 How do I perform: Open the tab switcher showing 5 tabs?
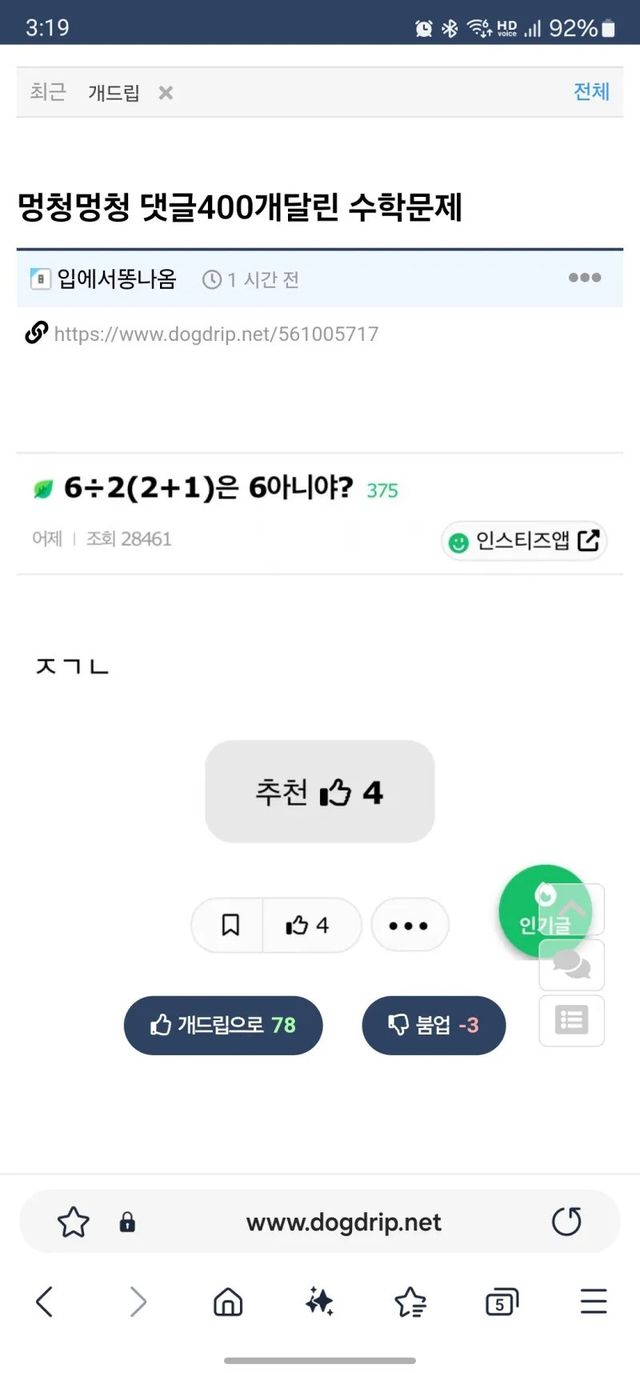(501, 1301)
